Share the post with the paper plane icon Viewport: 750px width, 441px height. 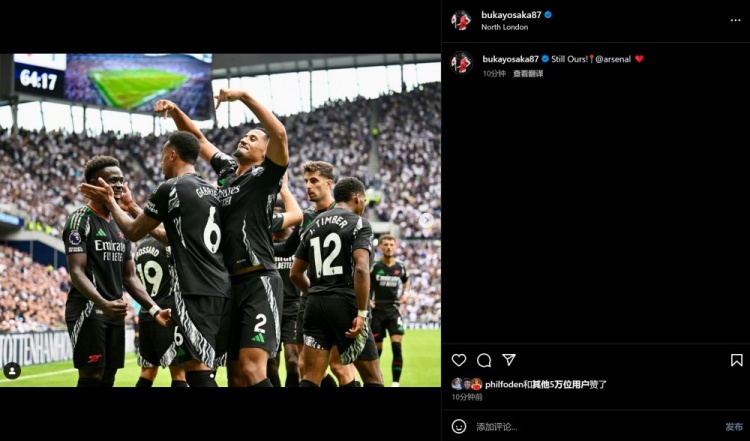[509, 360]
